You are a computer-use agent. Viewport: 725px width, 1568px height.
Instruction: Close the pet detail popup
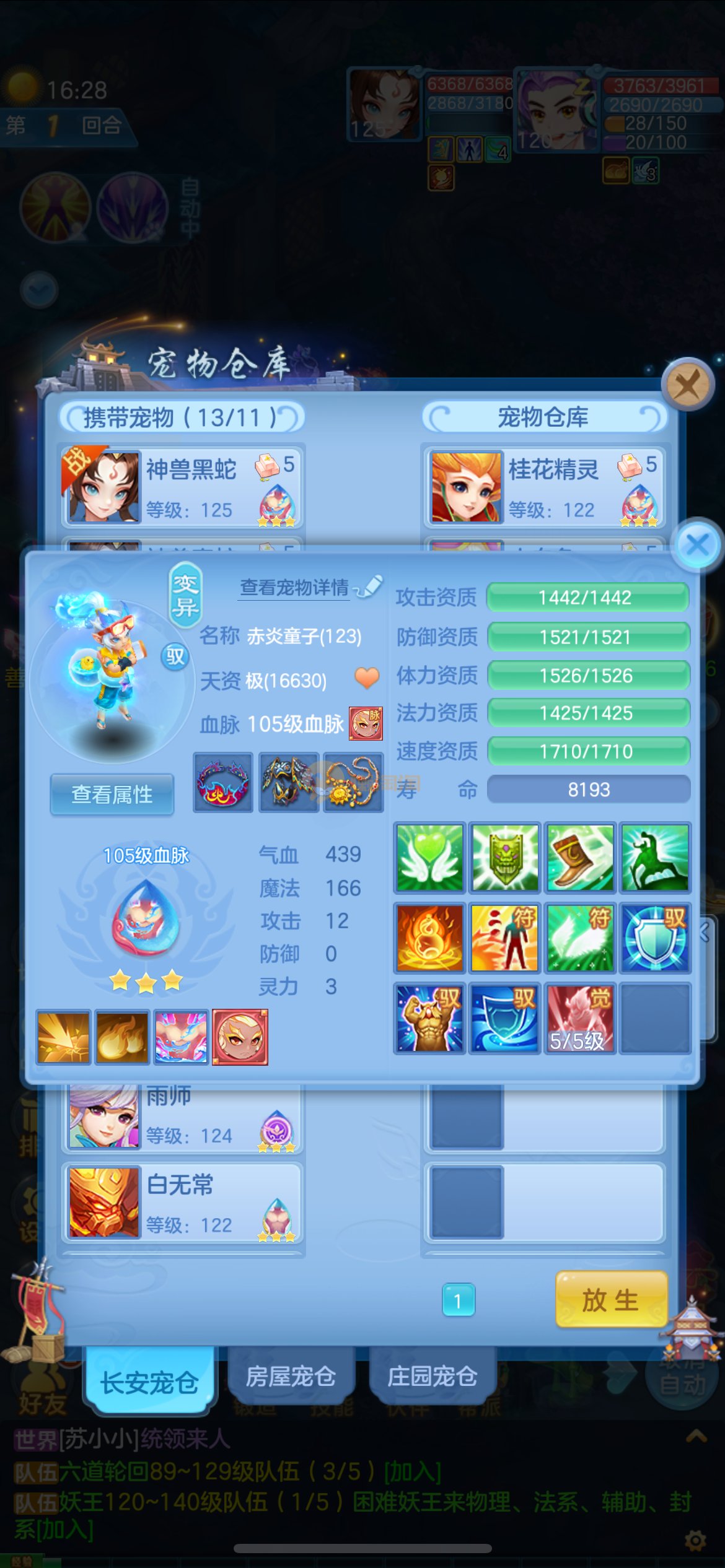[698, 546]
